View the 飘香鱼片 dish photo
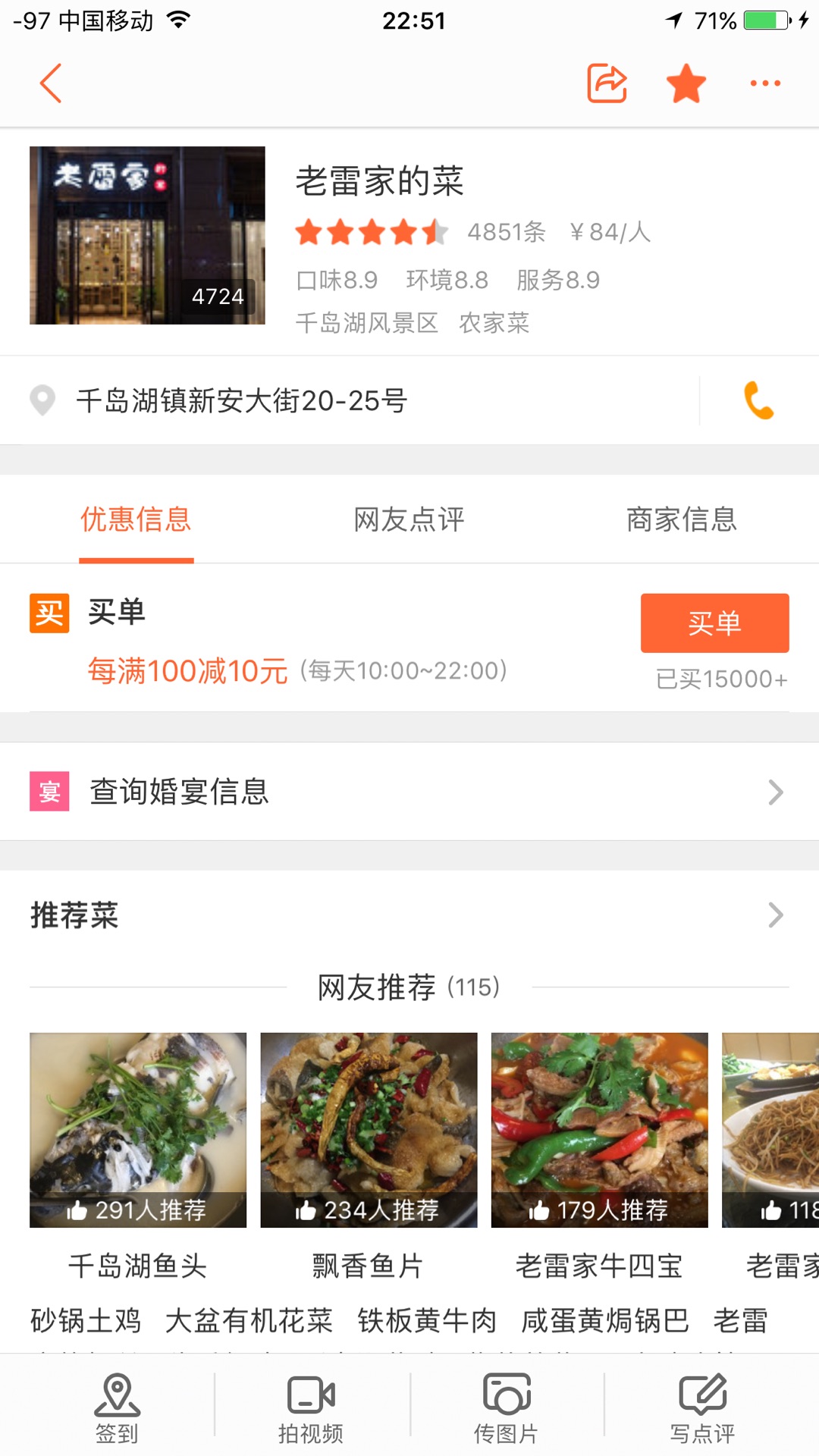The image size is (819, 1456). click(369, 1130)
